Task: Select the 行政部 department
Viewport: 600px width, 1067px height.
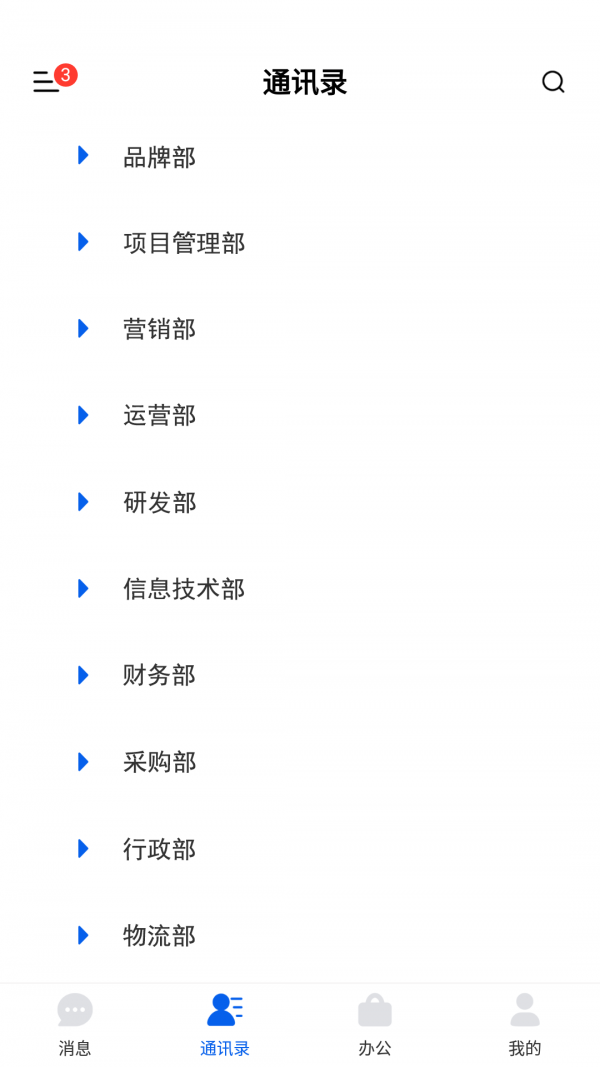Action: pyautogui.click(x=159, y=849)
